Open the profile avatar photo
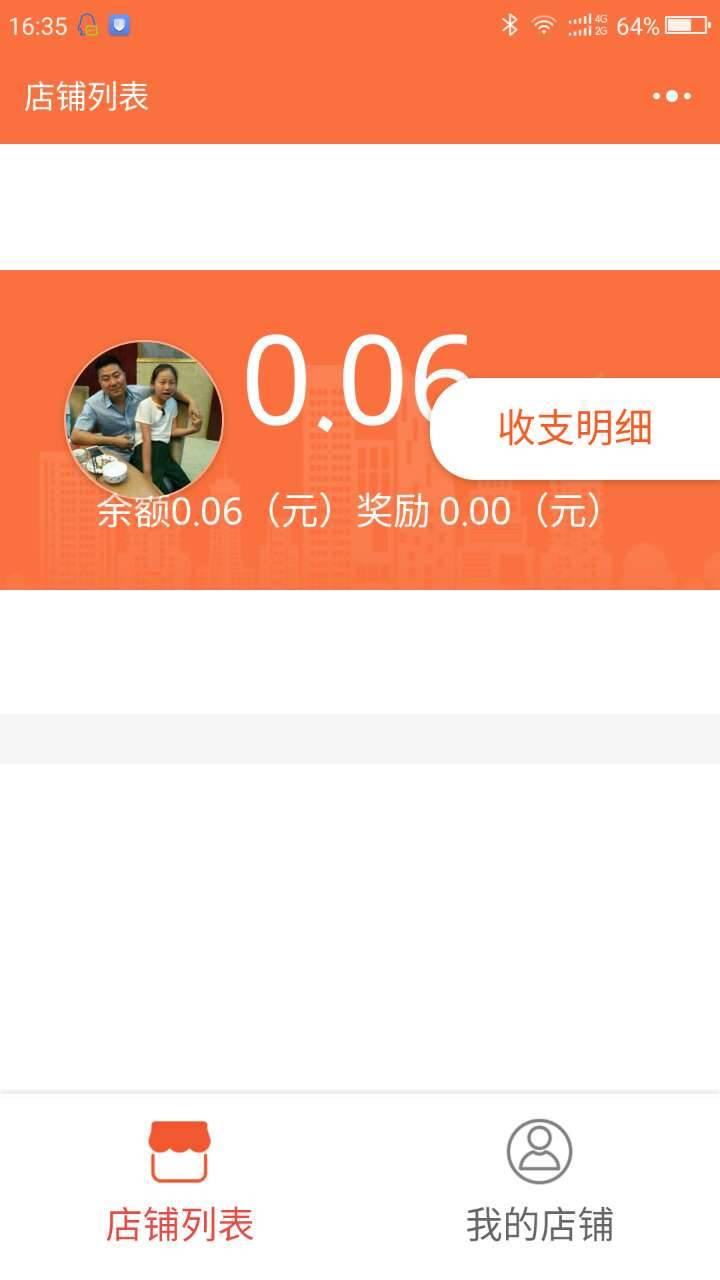Image resolution: width=720 pixels, height=1280 pixels. coord(144,420)
